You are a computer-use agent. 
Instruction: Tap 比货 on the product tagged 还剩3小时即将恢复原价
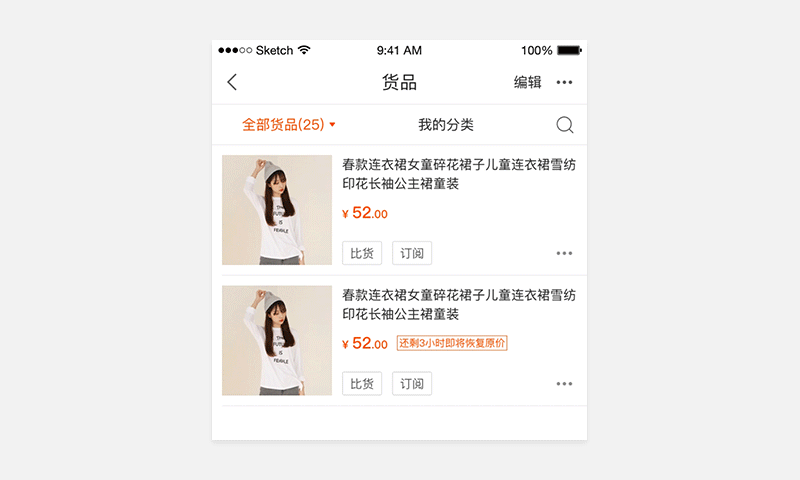tap(362, 383)
